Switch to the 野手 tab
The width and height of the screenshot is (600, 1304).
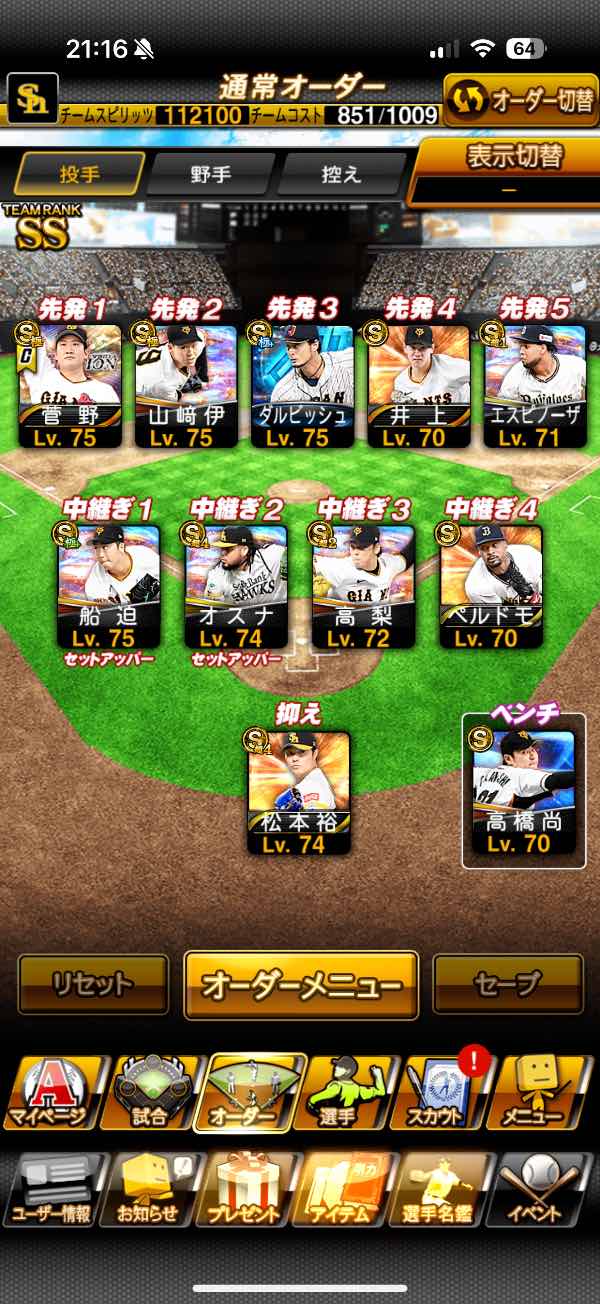[210, 174]
